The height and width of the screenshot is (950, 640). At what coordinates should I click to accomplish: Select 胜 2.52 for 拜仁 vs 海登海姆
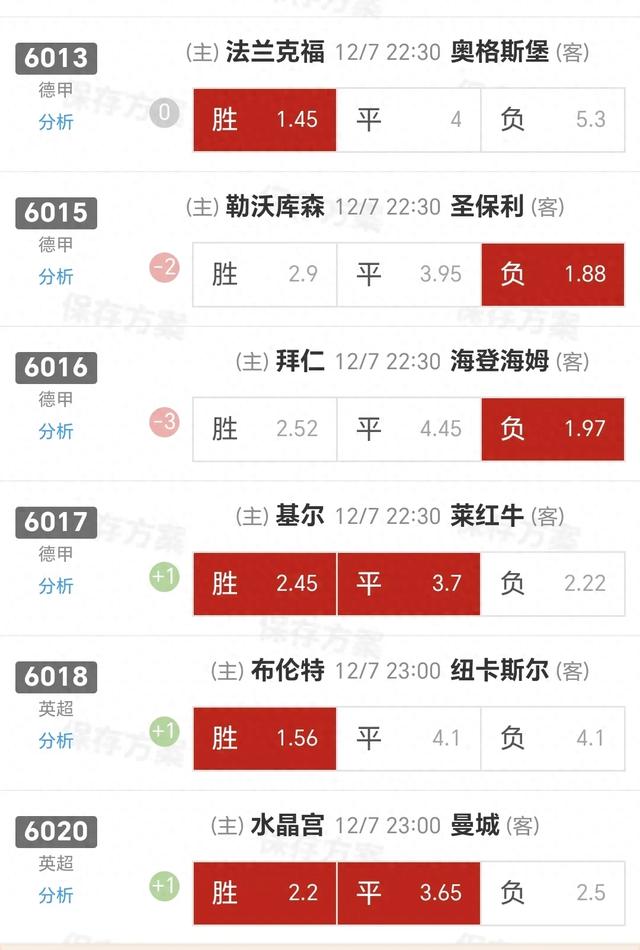tap(264, 428)
